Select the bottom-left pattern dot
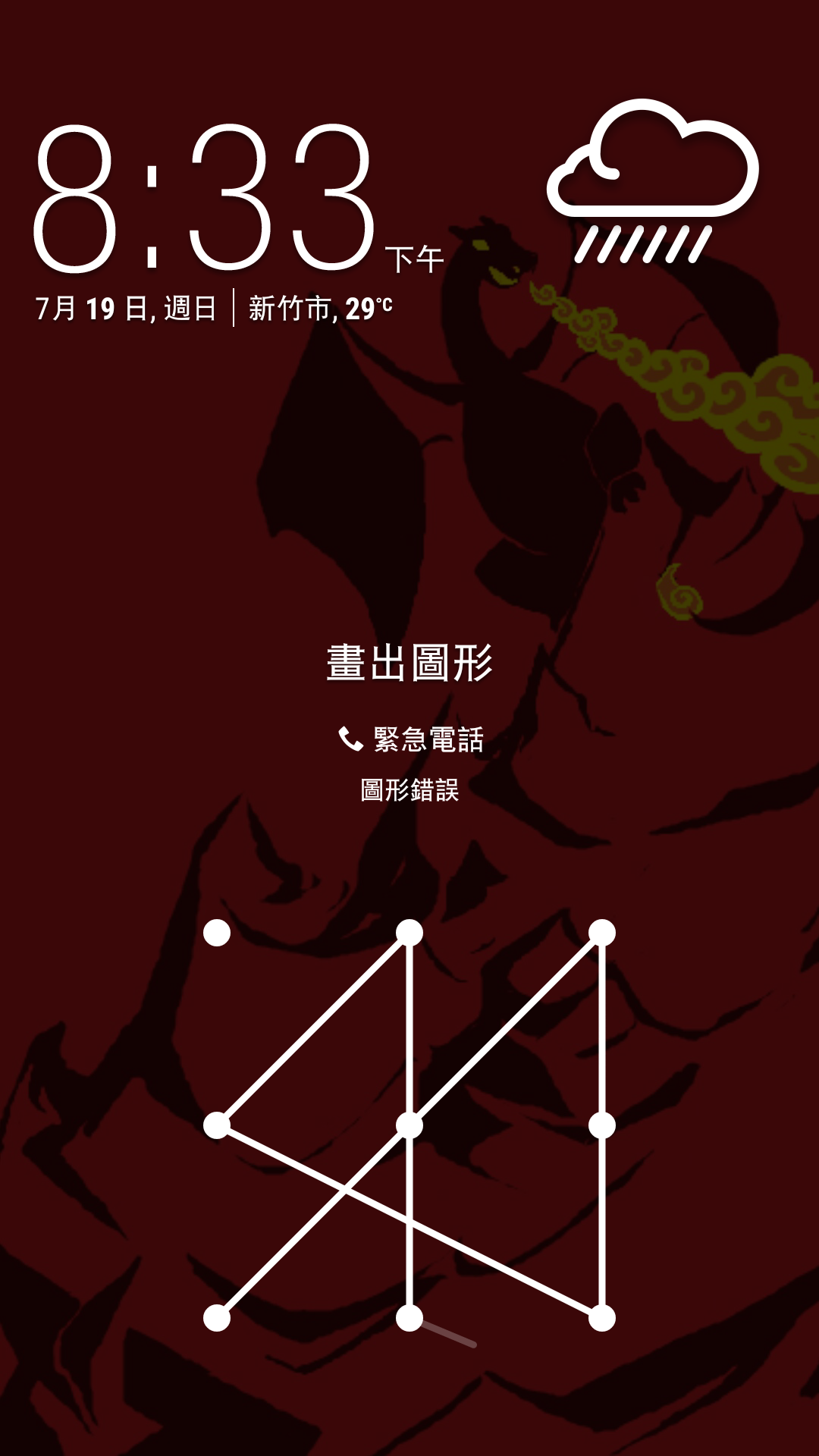The image size is (819, 1456). tap(217, 1318)
